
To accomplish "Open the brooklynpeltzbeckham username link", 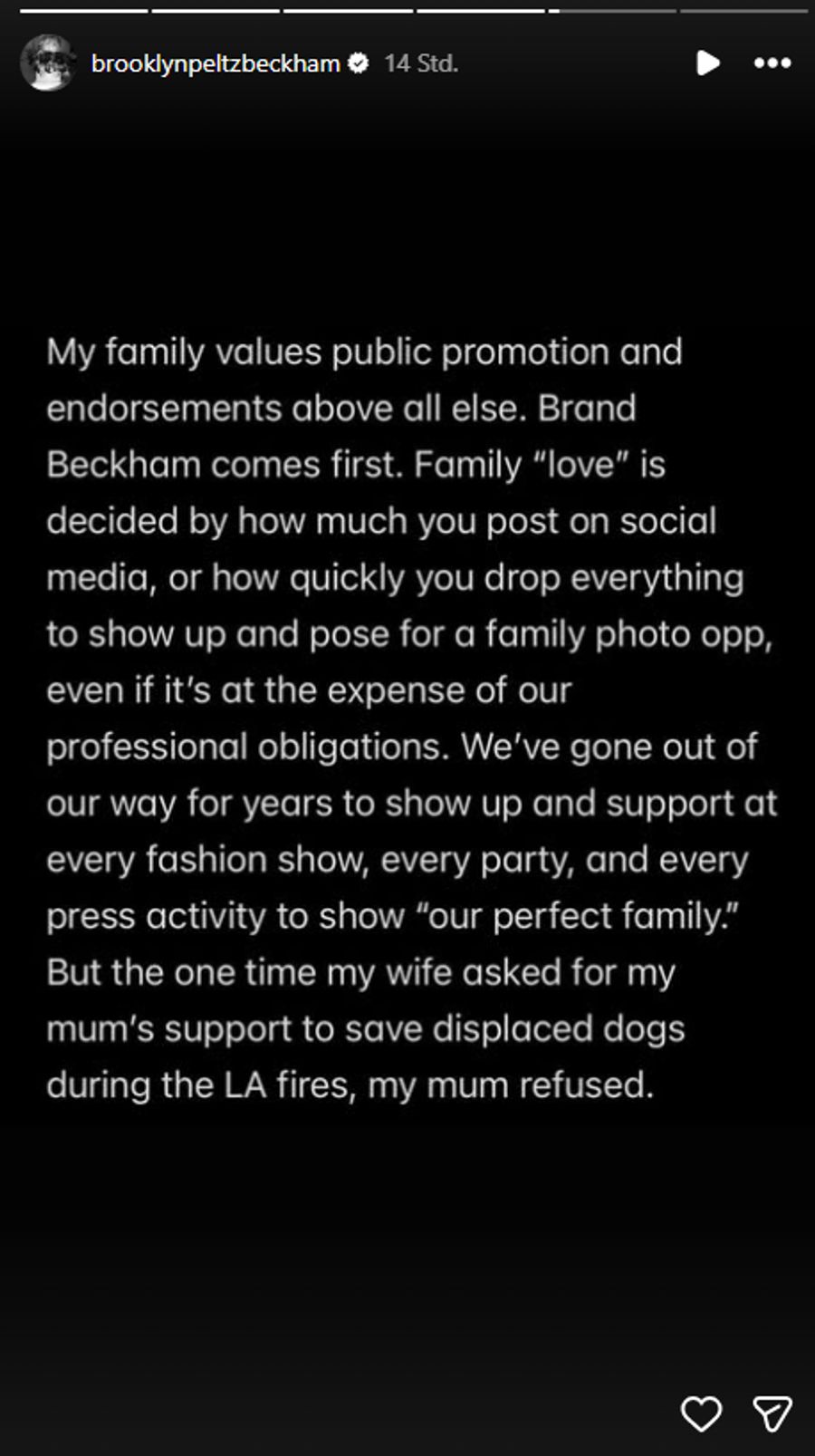I will pyautogui.click(x=216, y=63).
